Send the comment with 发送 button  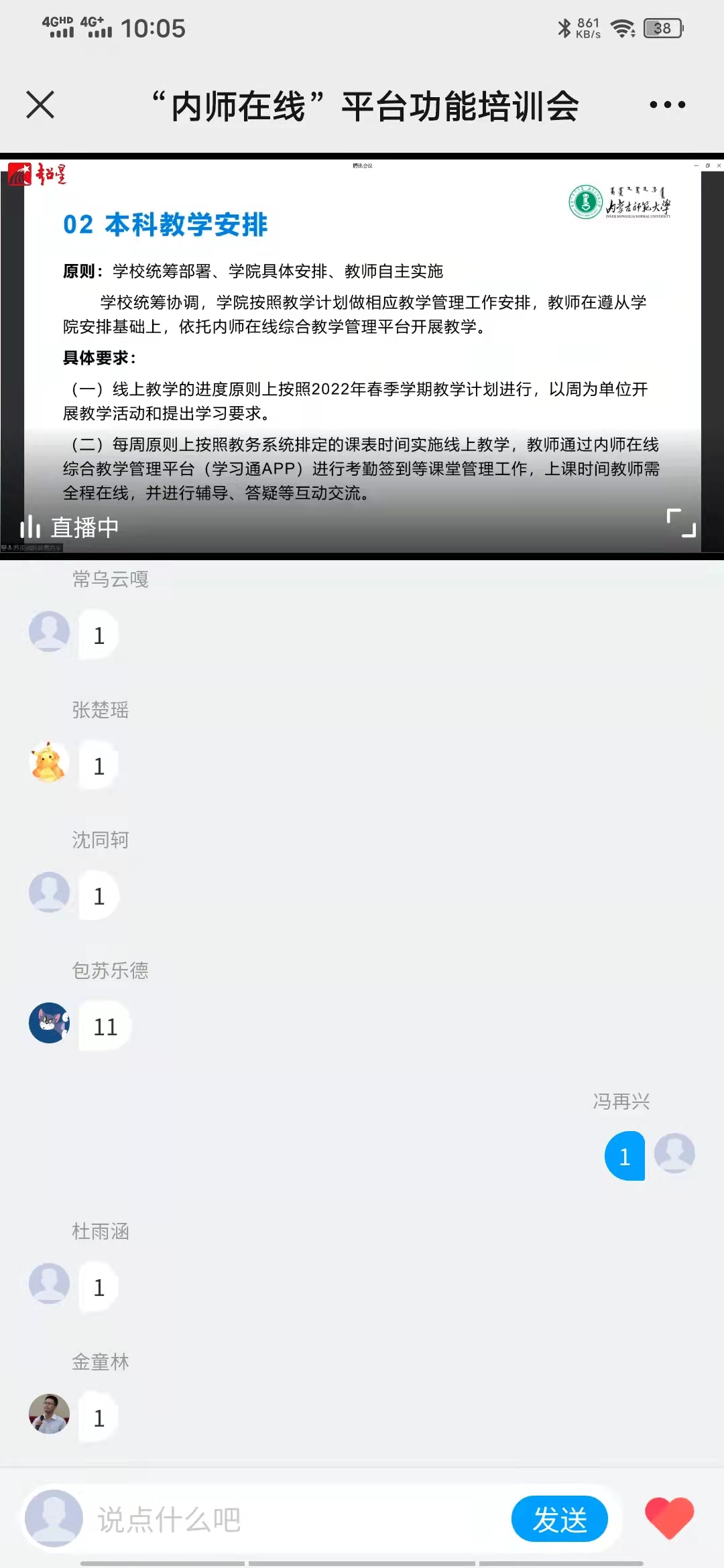559,1519
